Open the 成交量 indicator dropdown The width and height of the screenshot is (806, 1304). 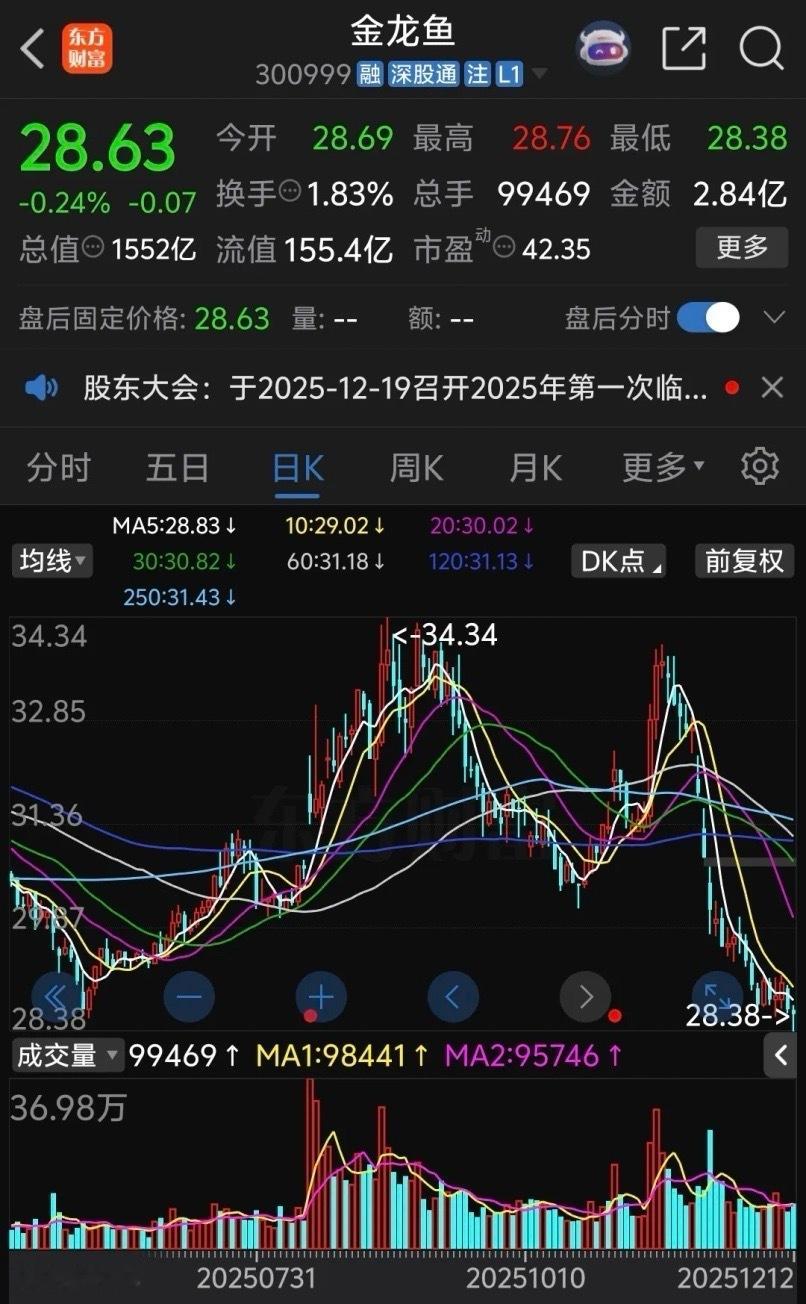(x=66, y=1055)
